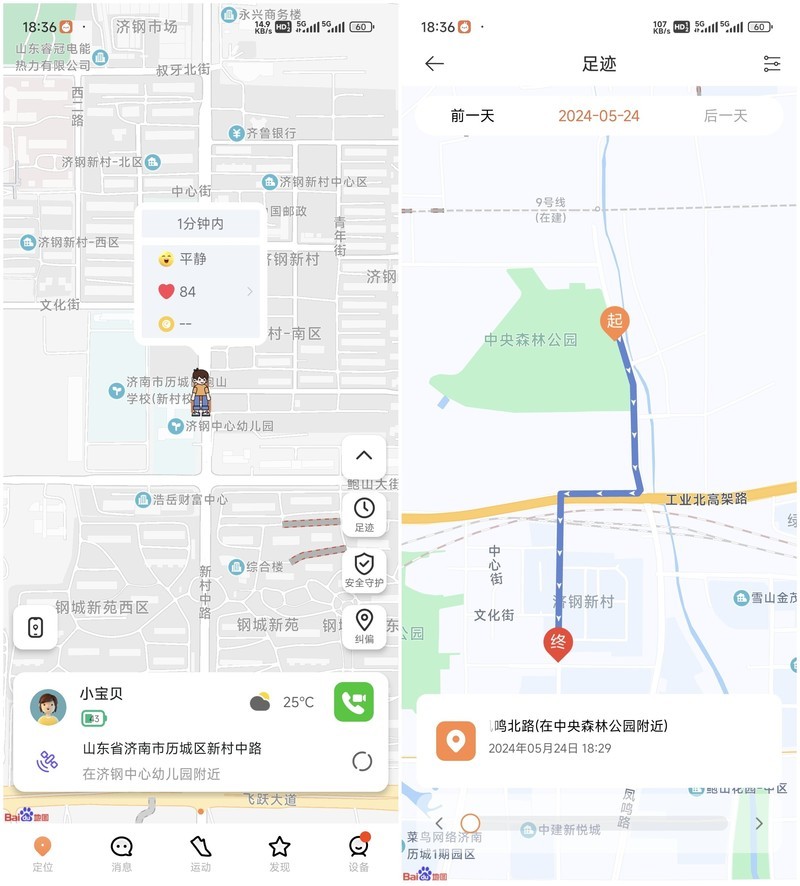The image size is (800, 886).
Task: Open filter settings on the 足迹 page
Action: point(771,64)
